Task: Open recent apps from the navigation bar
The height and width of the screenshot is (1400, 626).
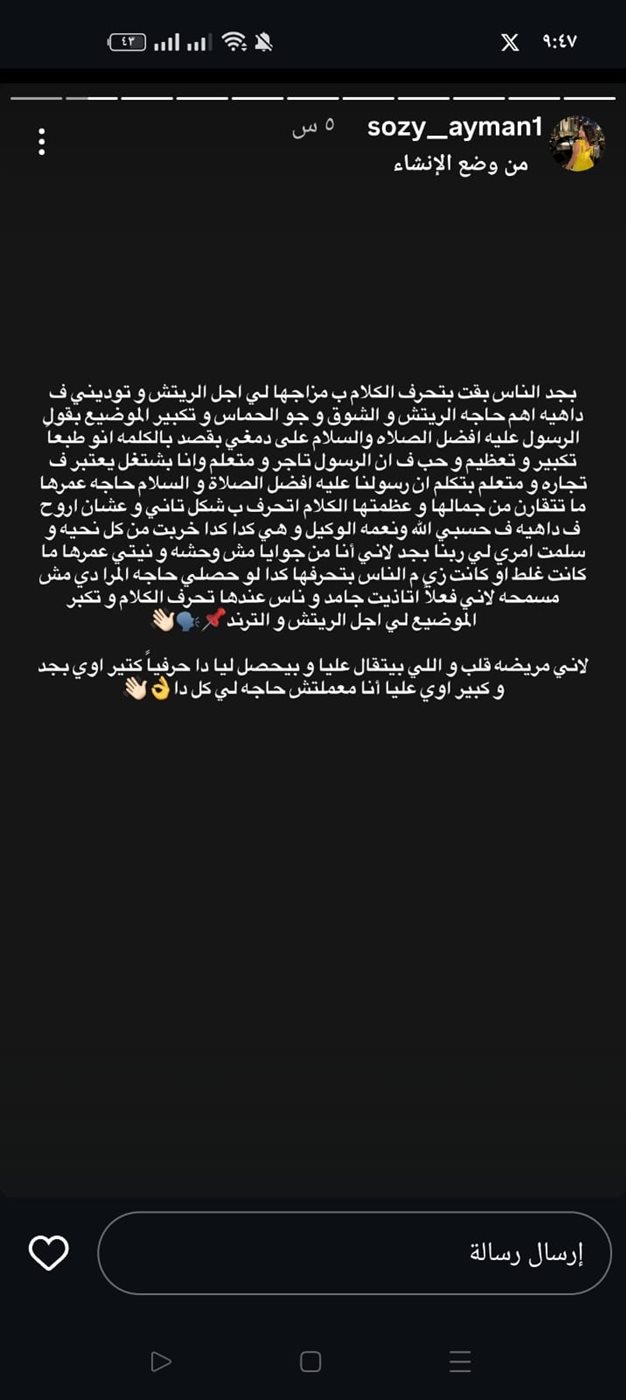Action: pyautogui.click(x=459, y=1361)
